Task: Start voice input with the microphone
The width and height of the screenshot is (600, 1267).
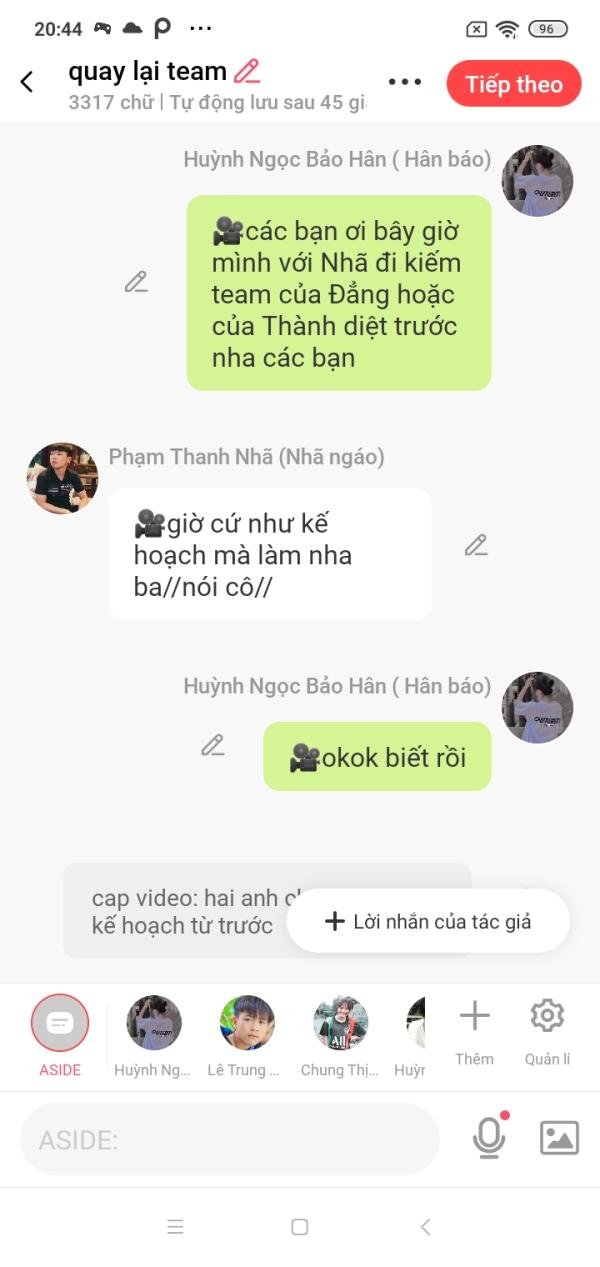Action: click(x=488, y=1138)
